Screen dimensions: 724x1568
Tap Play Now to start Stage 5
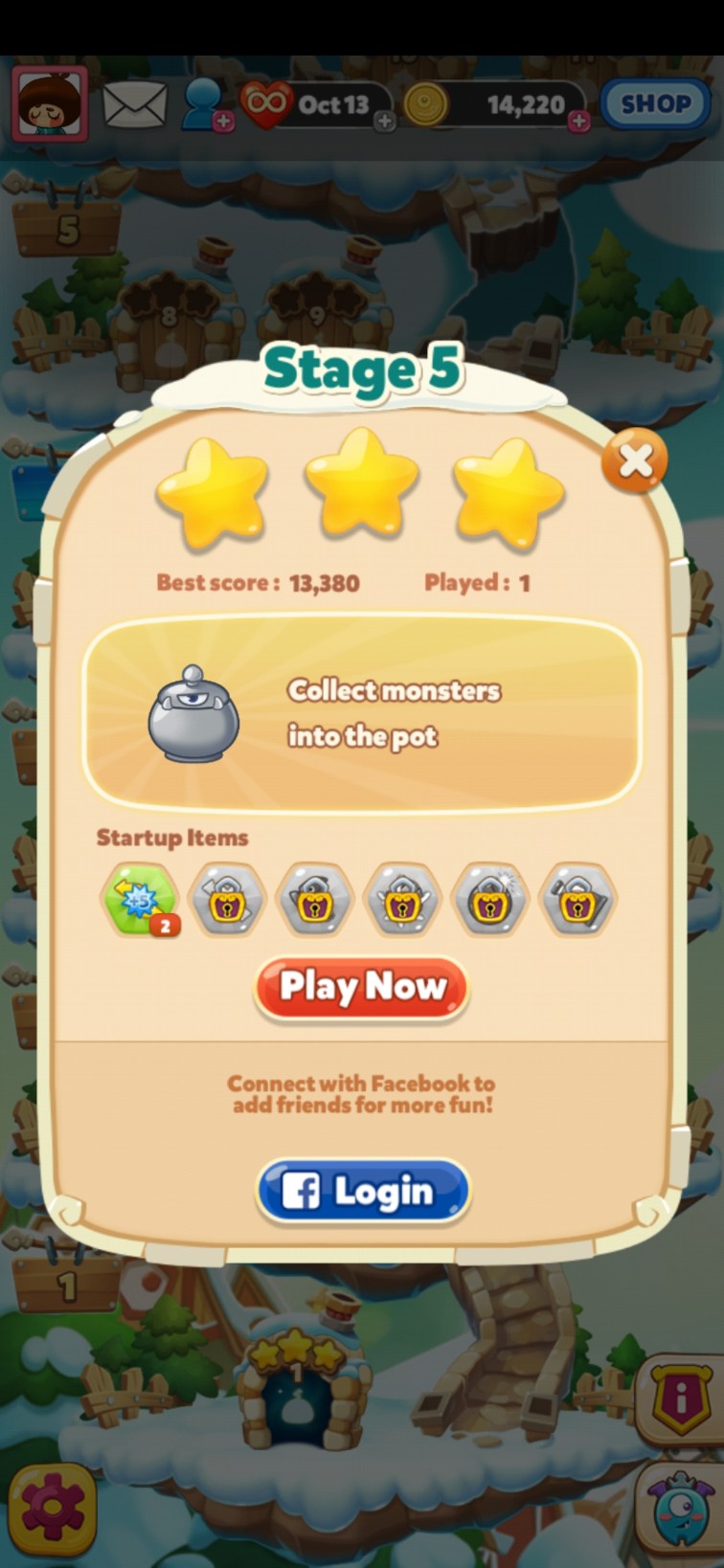361,986
